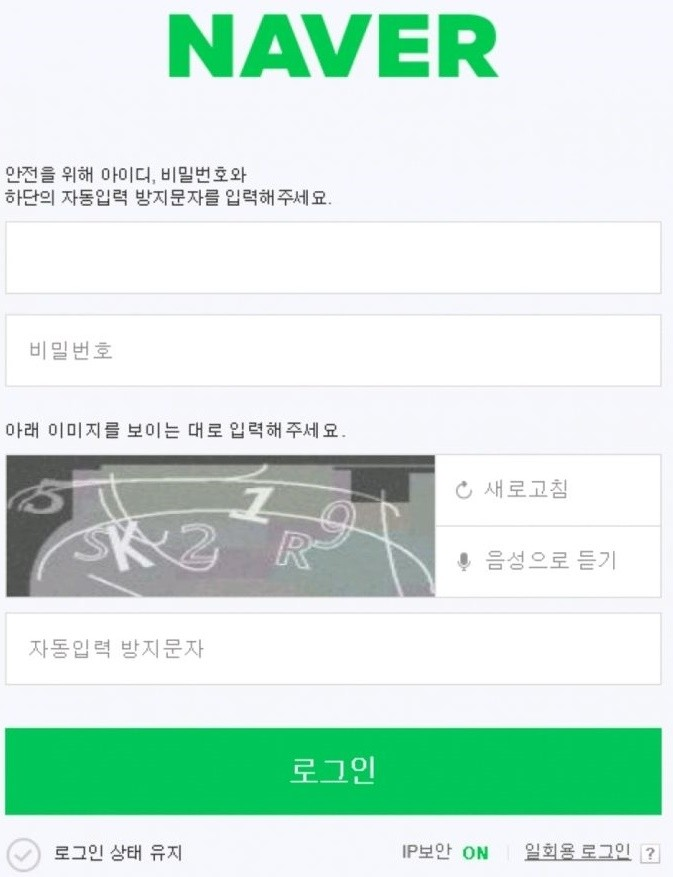
Task: Focus the 비밀번호 password field
Action: (x=333, y=351)
